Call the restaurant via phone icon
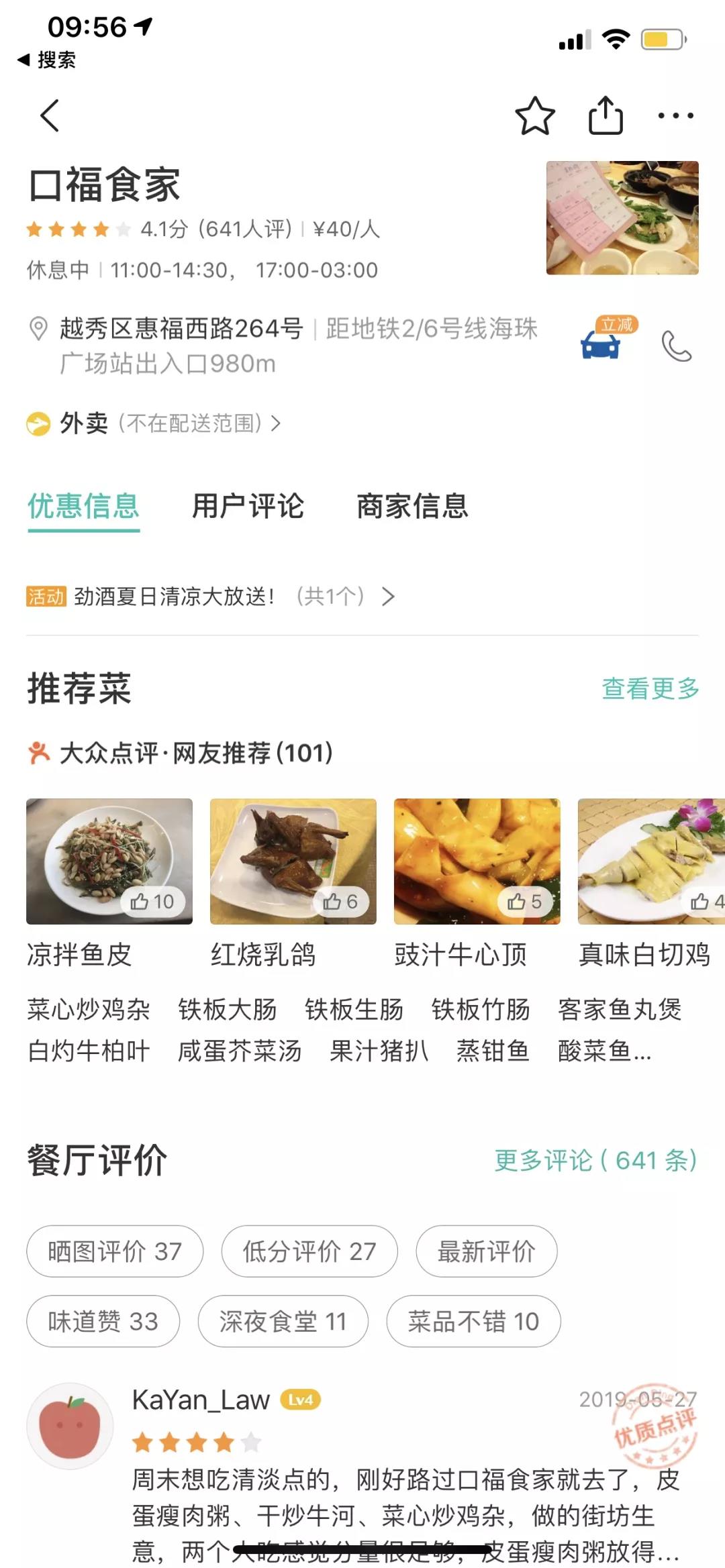Image resolution: width=725 pixels, height=1568 pixels. click(676, 346)
